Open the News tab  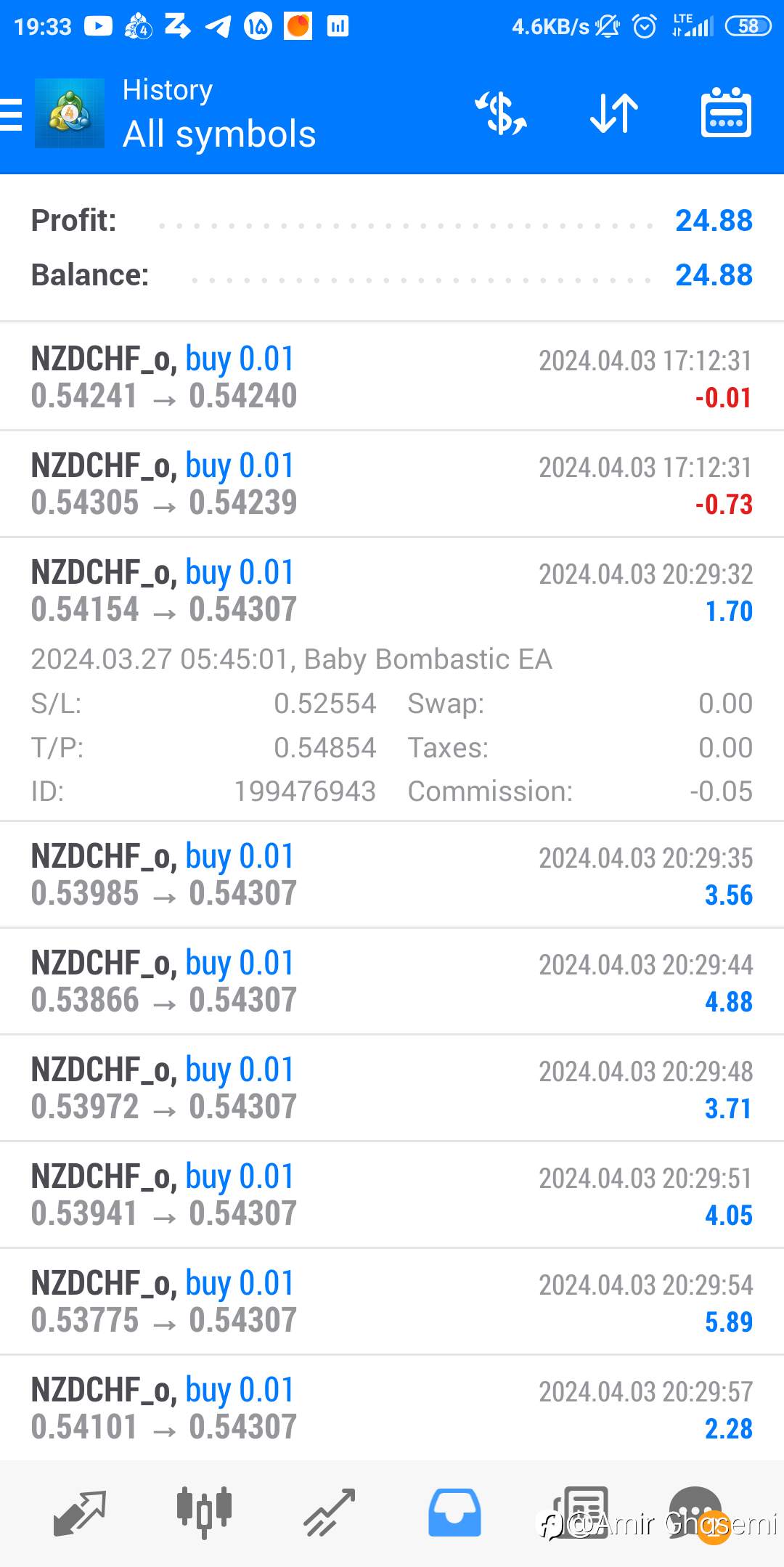point(580,1513)
